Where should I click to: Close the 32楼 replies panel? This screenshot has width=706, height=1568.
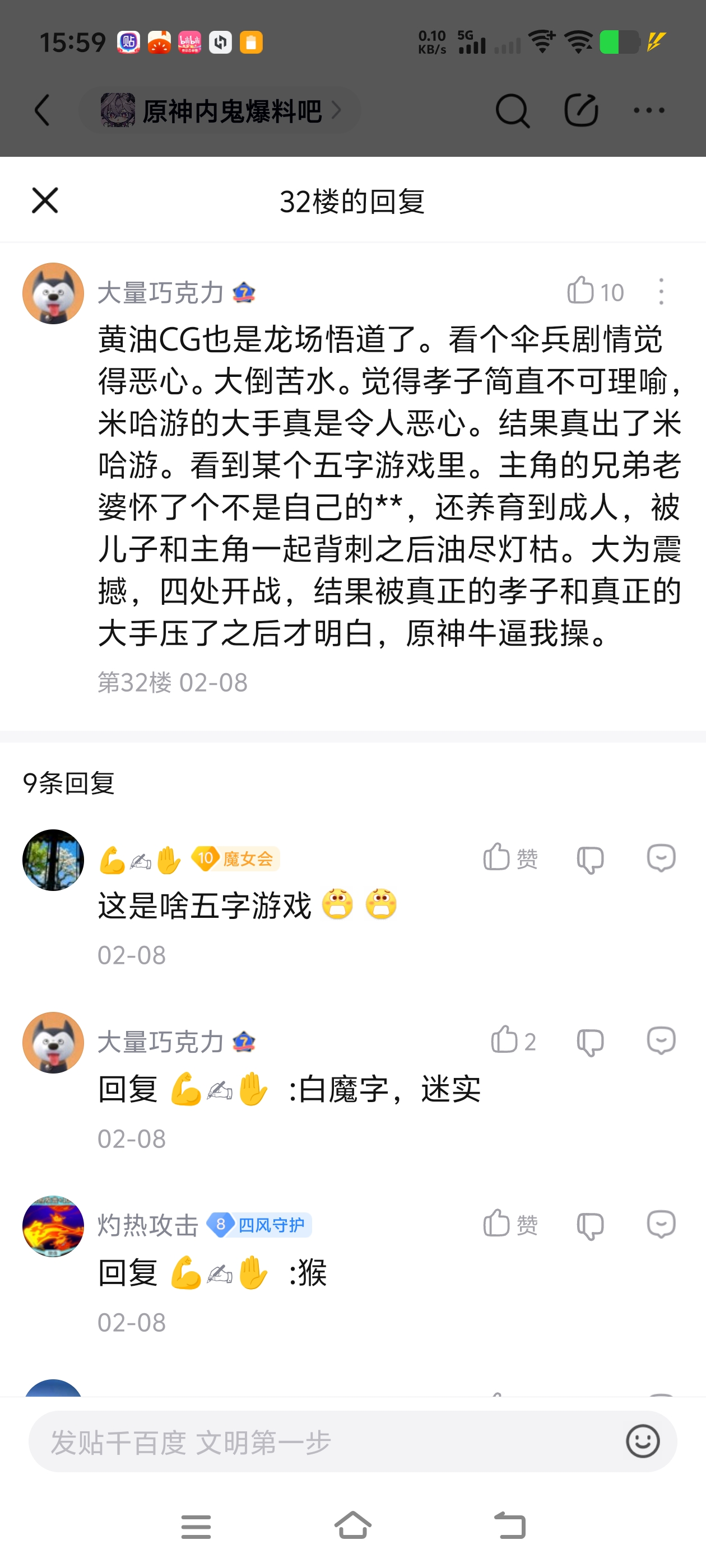coord(44,200)
